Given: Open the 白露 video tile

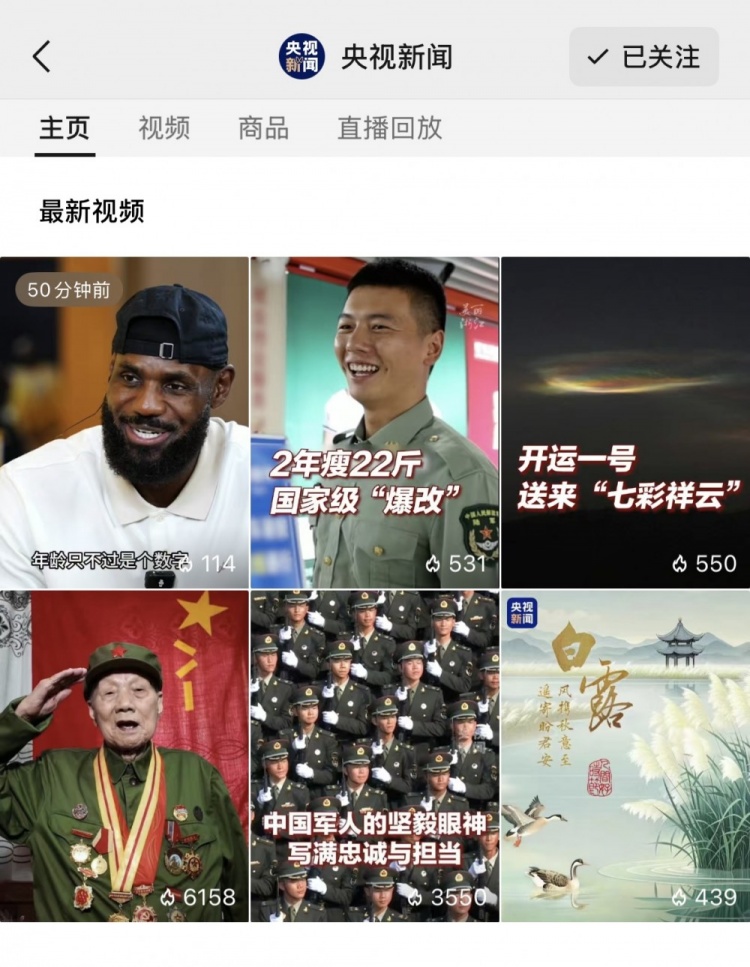Looking at the screenshot, I should pos(625,755).
